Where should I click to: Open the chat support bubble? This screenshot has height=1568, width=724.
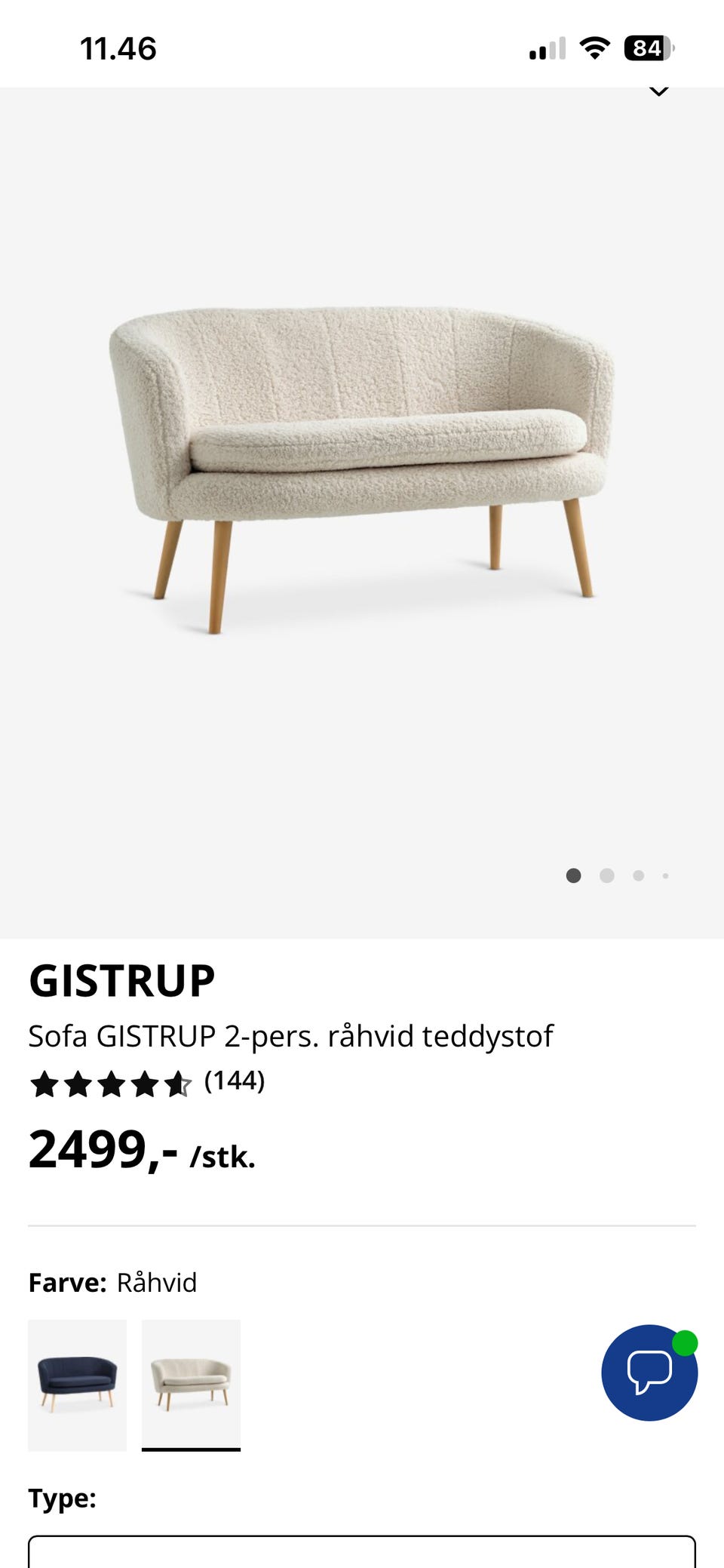tap(649, 1373)
